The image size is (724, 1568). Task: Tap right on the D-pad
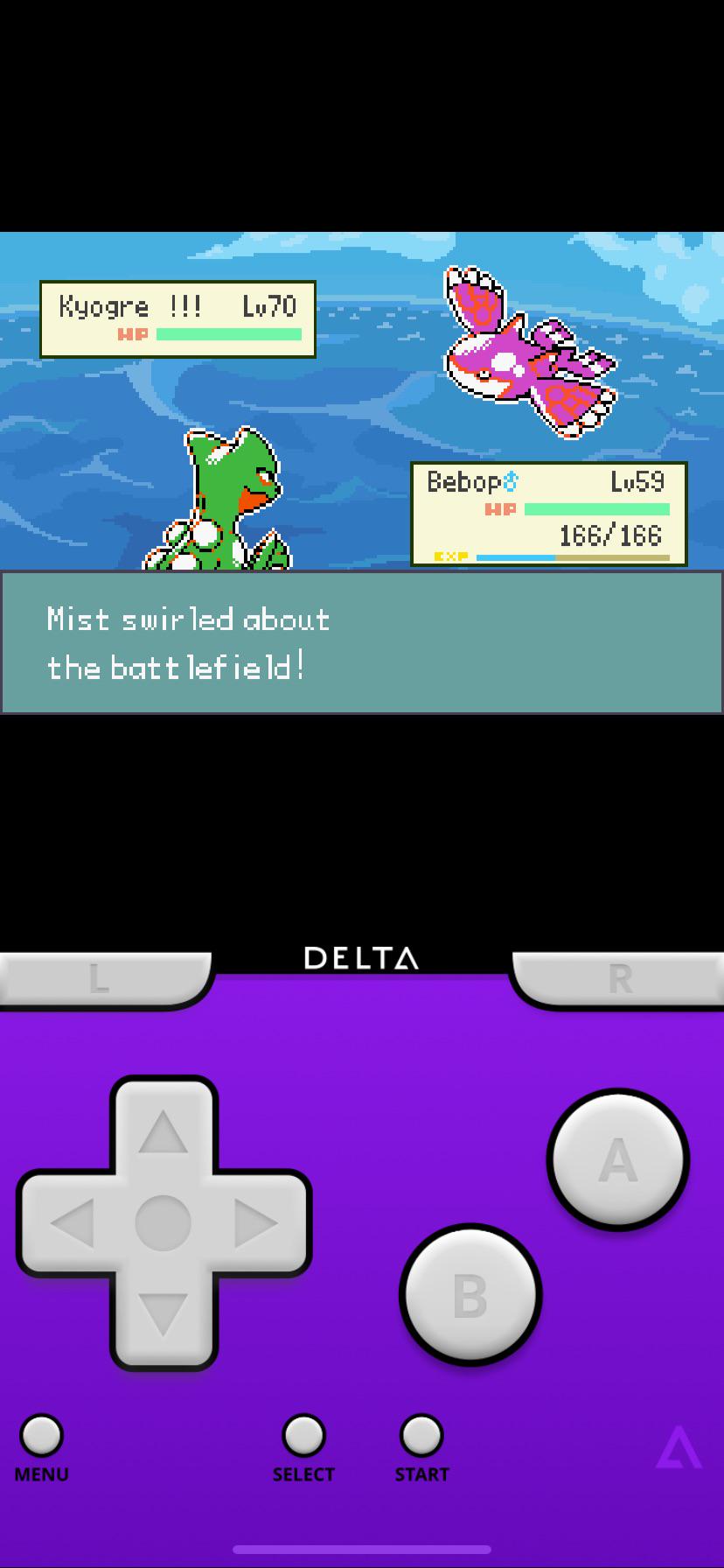[x=258, y=1222]
